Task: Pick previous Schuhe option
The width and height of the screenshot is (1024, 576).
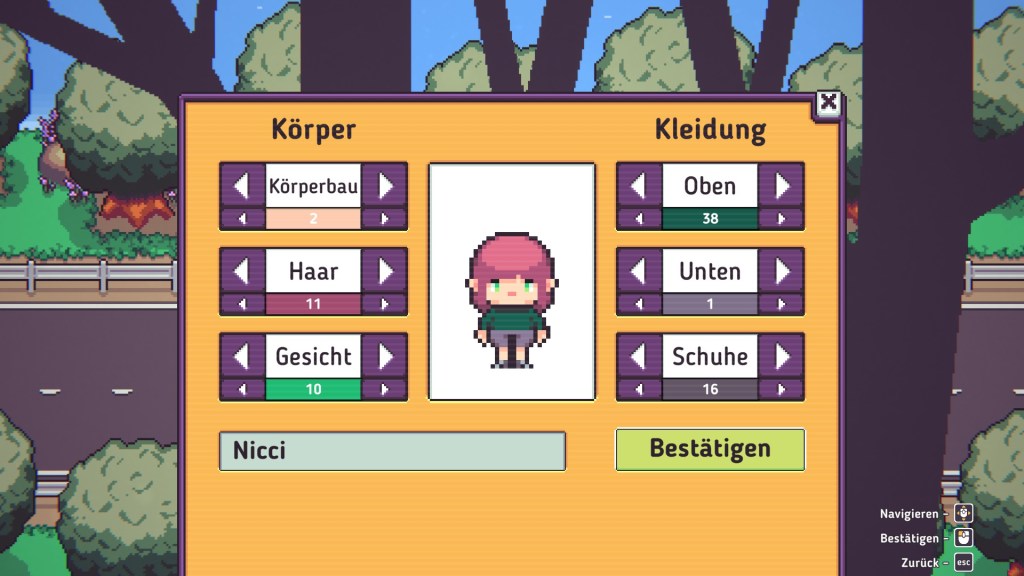Action: pyautogui.click(x=639, y=356)
